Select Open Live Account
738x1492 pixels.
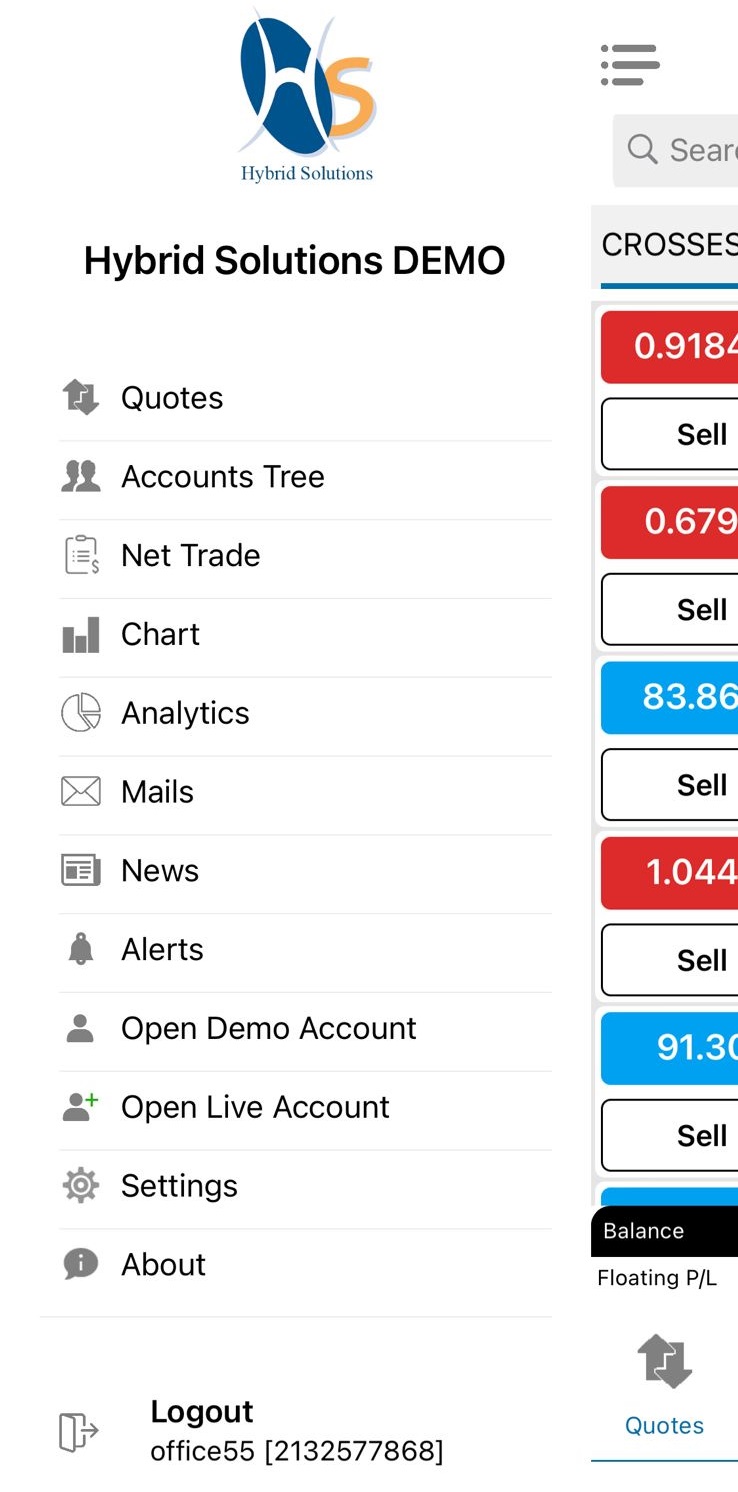pos(305,1109)
